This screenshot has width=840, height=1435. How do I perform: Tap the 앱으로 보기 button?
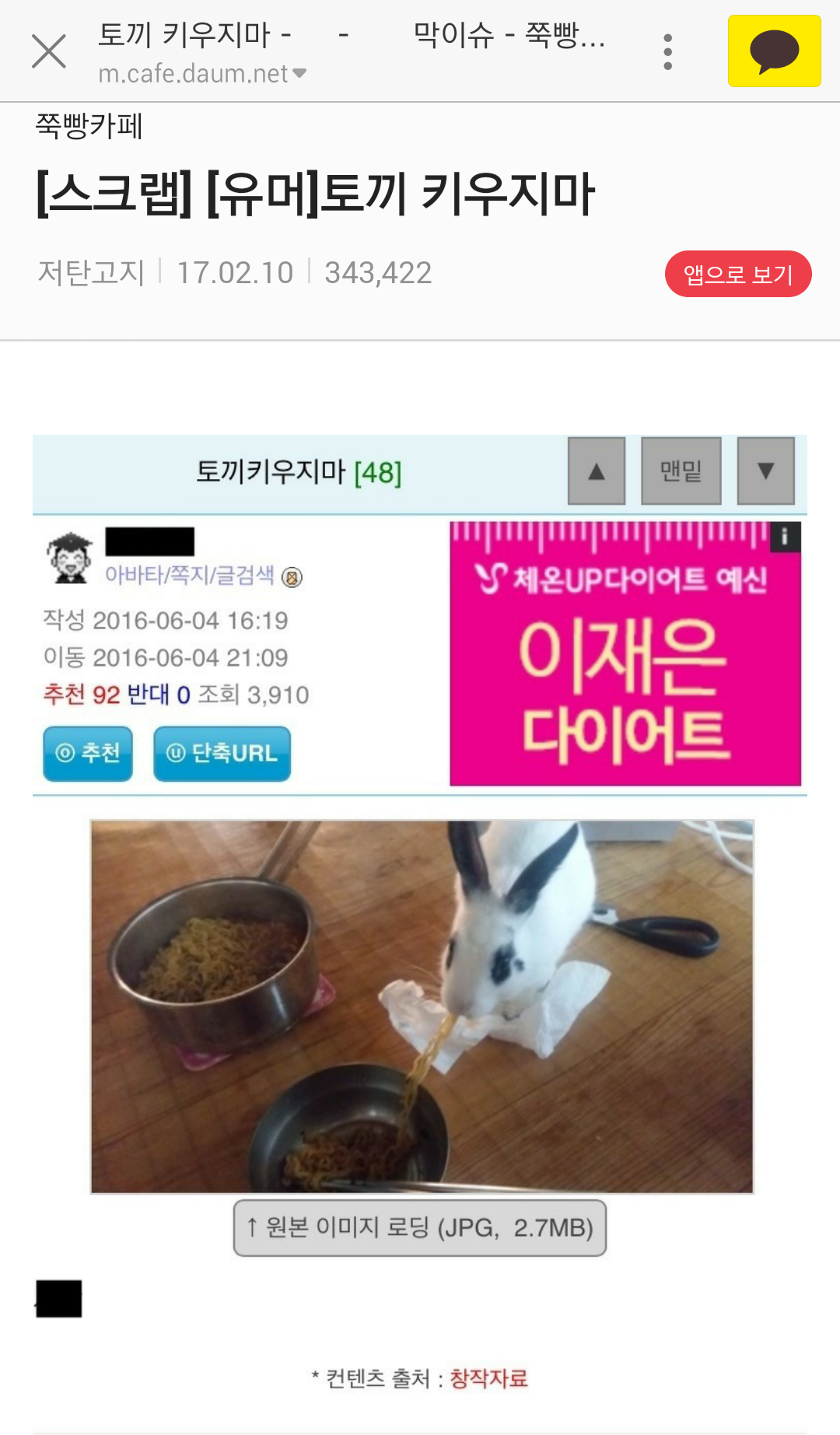pyautogui.click(x=738, y=274)
